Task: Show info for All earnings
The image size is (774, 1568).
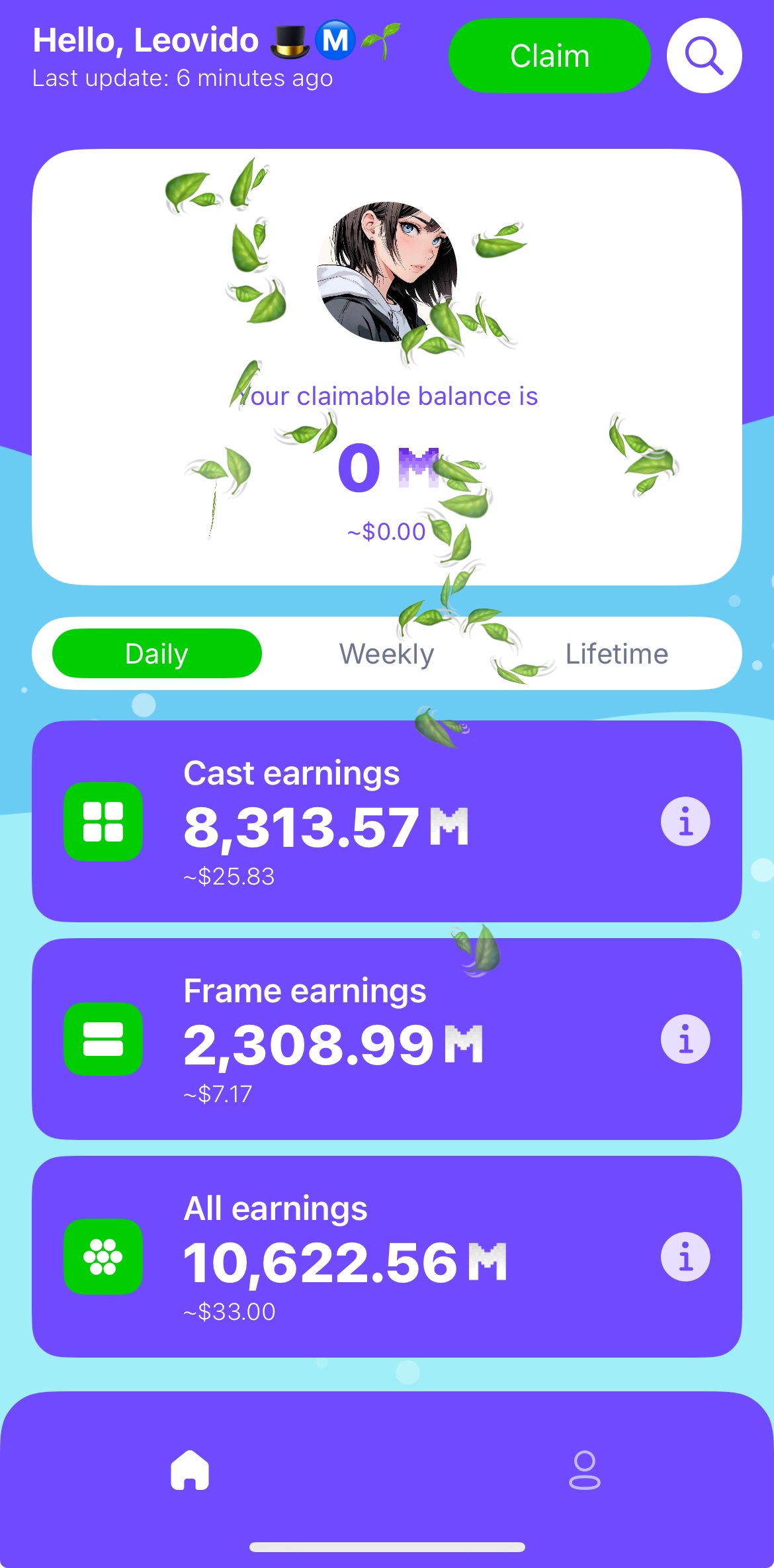Action: [685, 1256]
